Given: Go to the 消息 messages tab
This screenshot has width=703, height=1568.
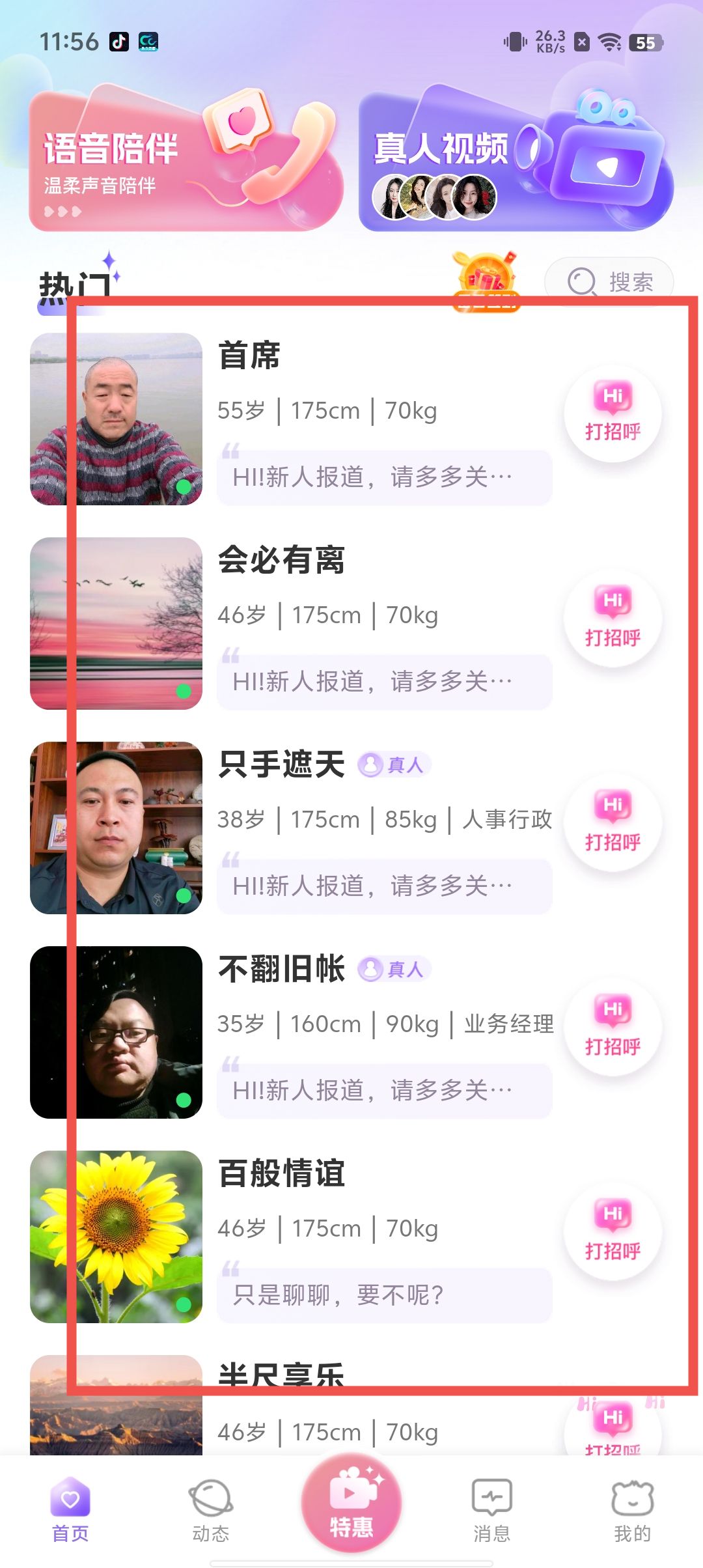Looking at the screenshot, I should click(x=492, y=1511).
